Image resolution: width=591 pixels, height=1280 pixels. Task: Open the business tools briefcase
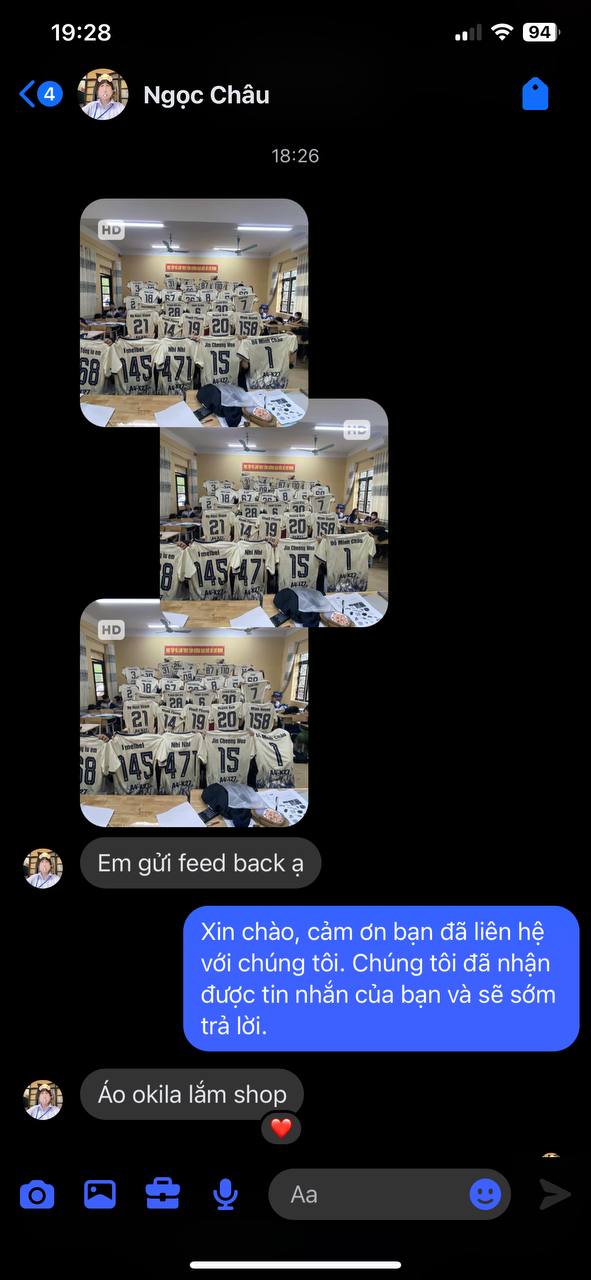pos(162,1194)
